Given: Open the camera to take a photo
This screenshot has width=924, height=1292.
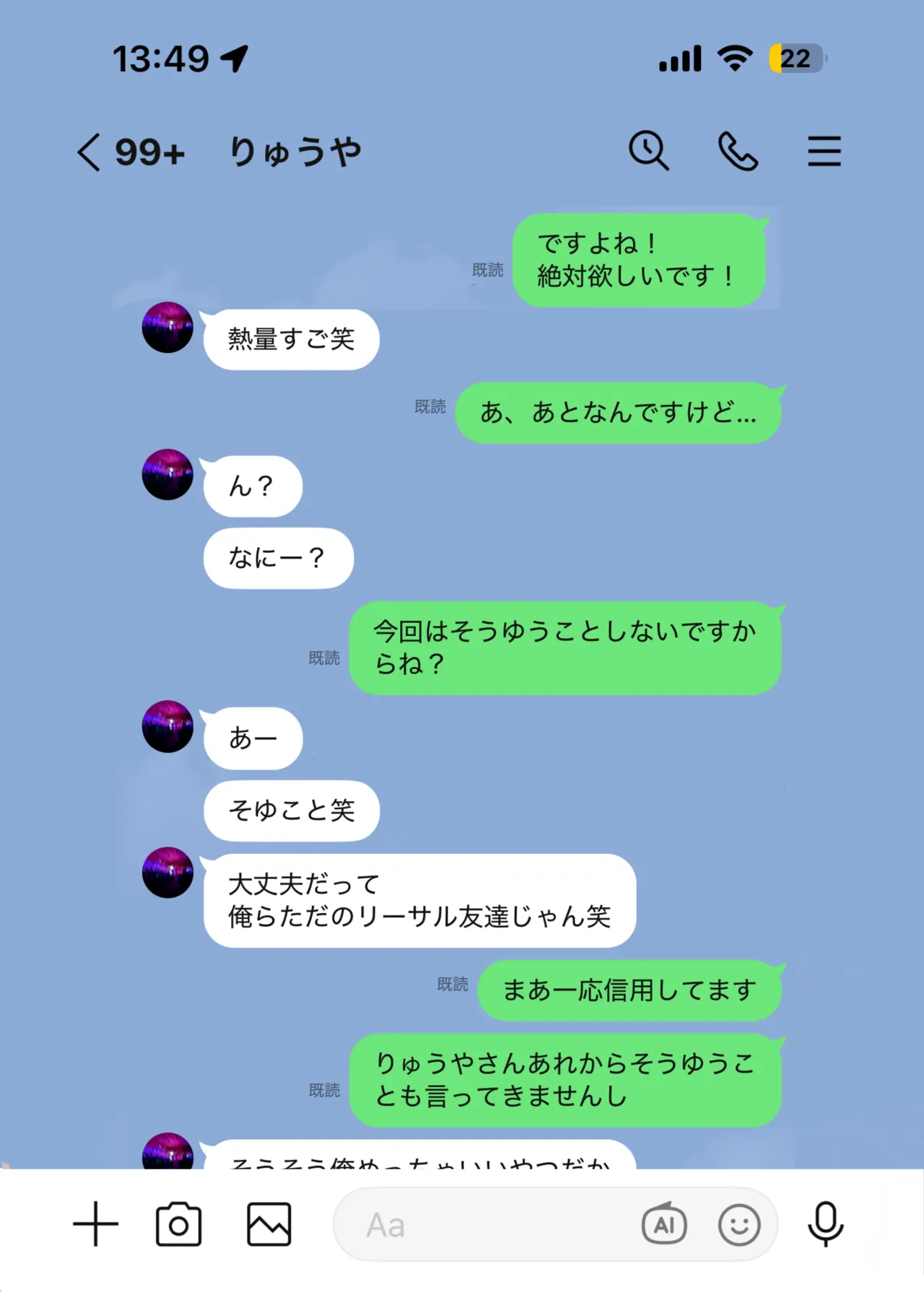Looking at the screenshot, I should click(179, 1223).
